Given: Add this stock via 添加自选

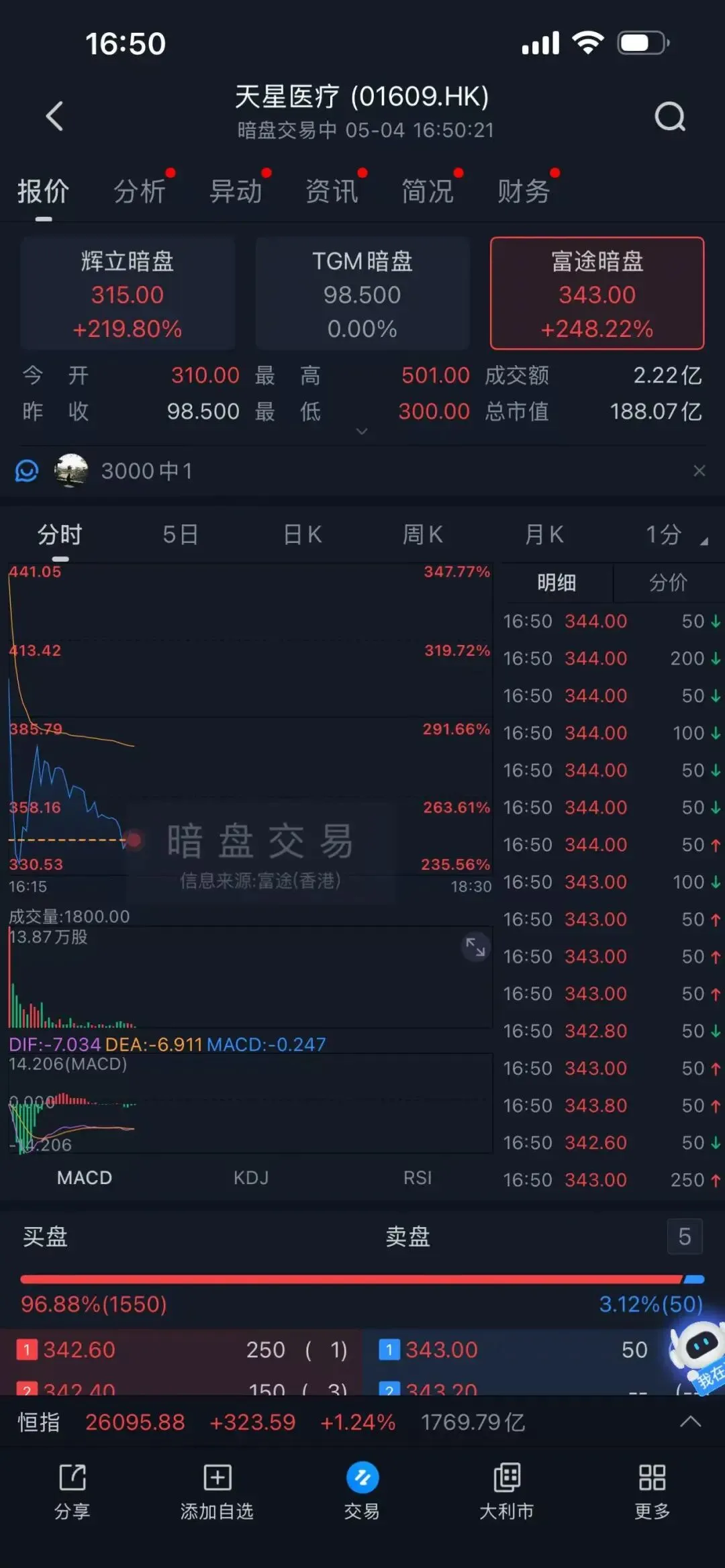Looking at the screenshot, I should [x=217, y=1491].
